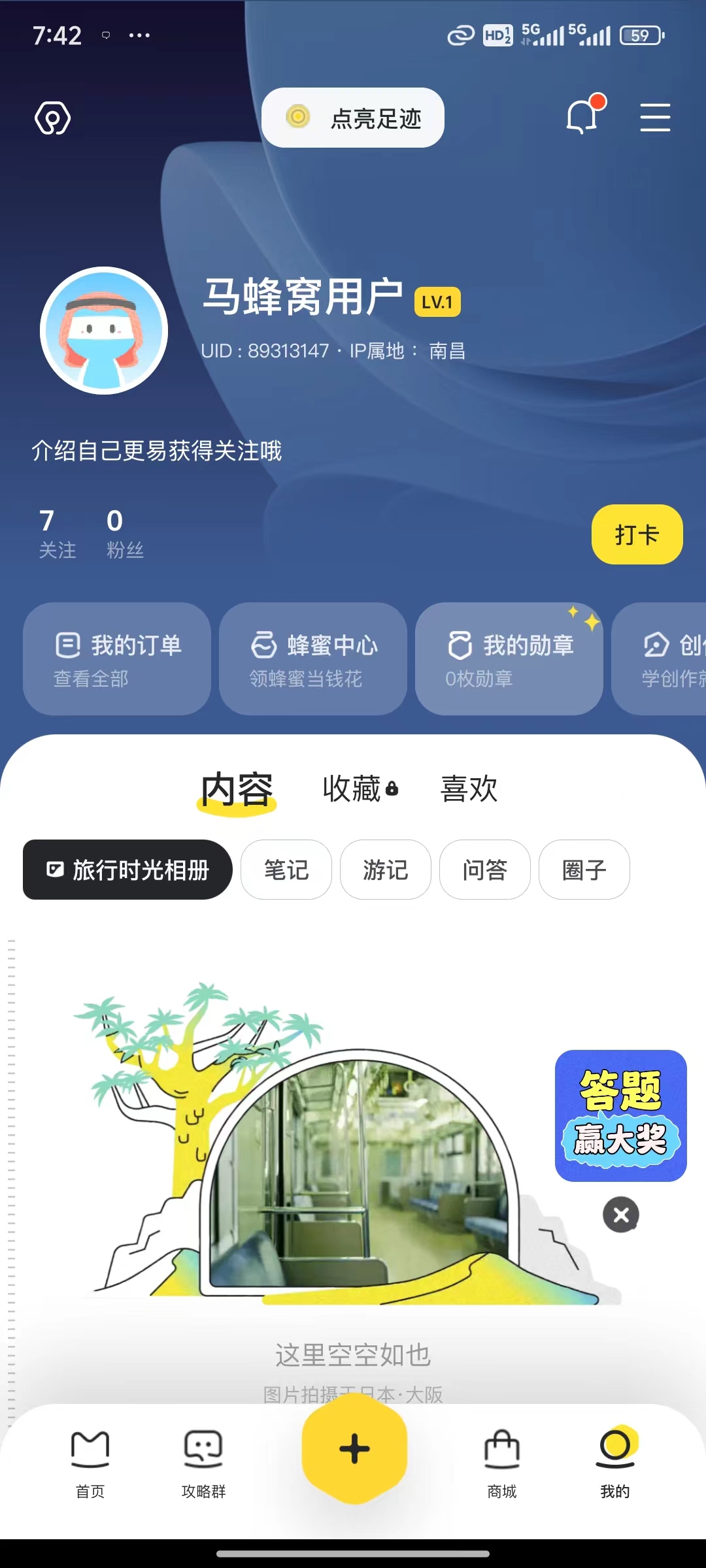Select the 圈子 chip
This screenshot has width=706, height=1568.
pyautogui.click(x=584, y=870)
